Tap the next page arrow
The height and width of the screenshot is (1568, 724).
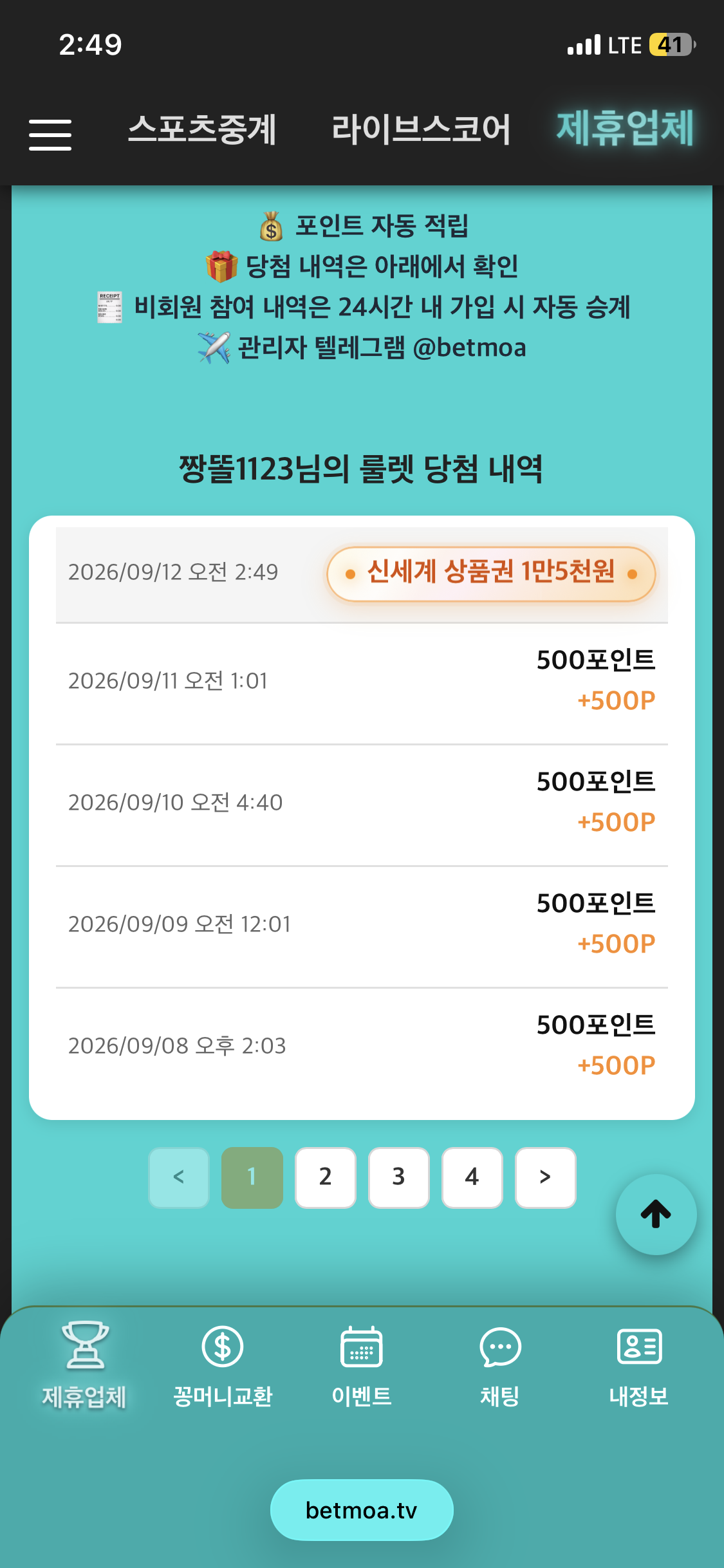pos(546,1177)
